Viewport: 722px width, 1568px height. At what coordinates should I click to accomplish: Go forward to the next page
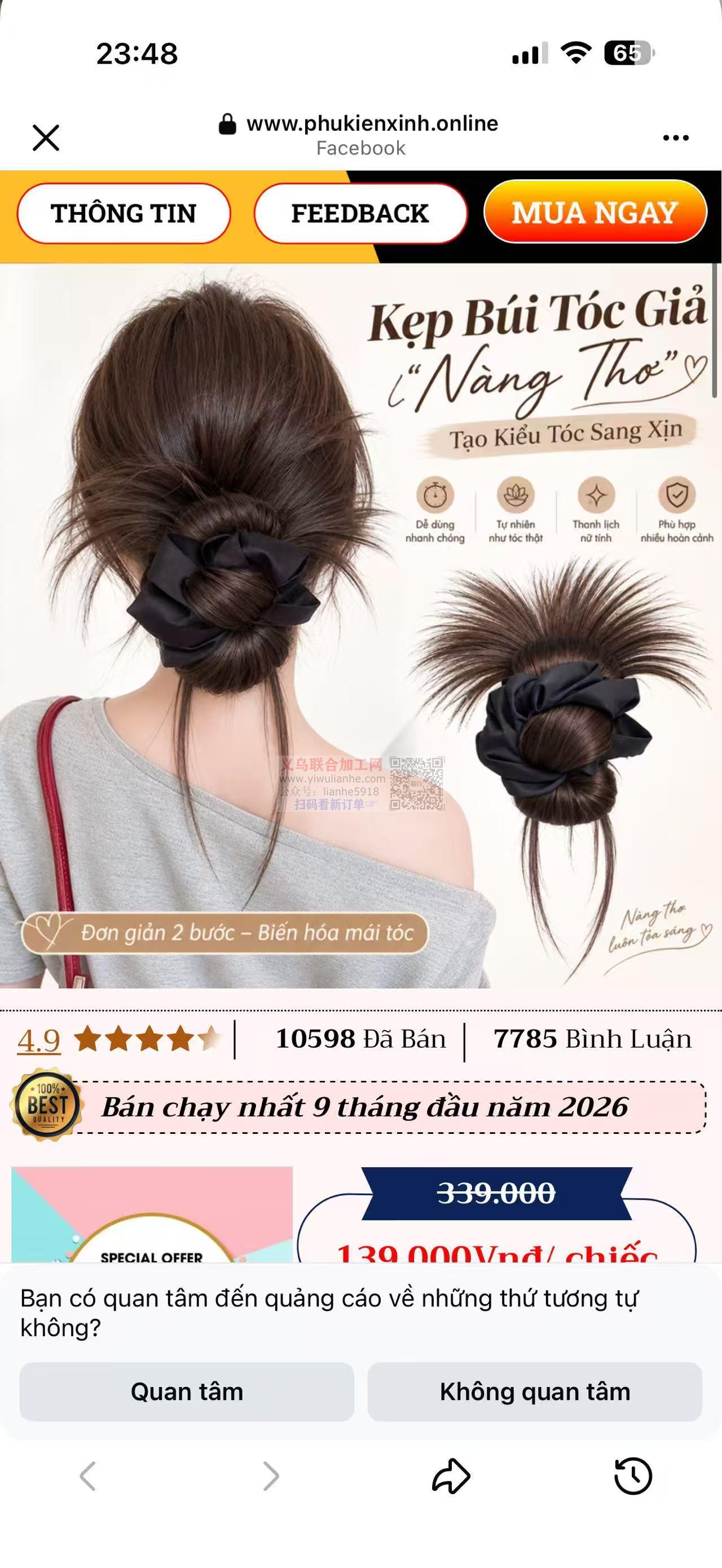click(270, 1476)
